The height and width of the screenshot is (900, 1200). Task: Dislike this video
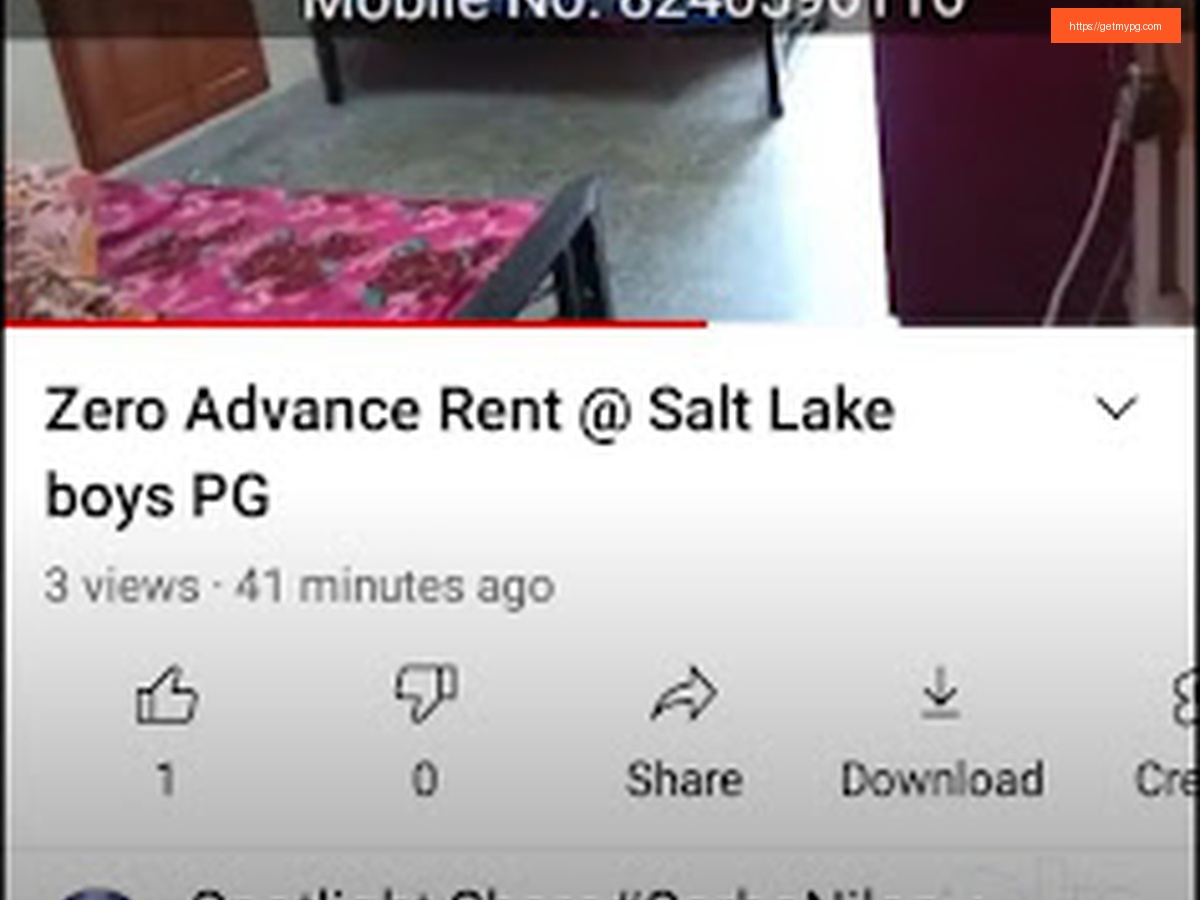(425, 694)
